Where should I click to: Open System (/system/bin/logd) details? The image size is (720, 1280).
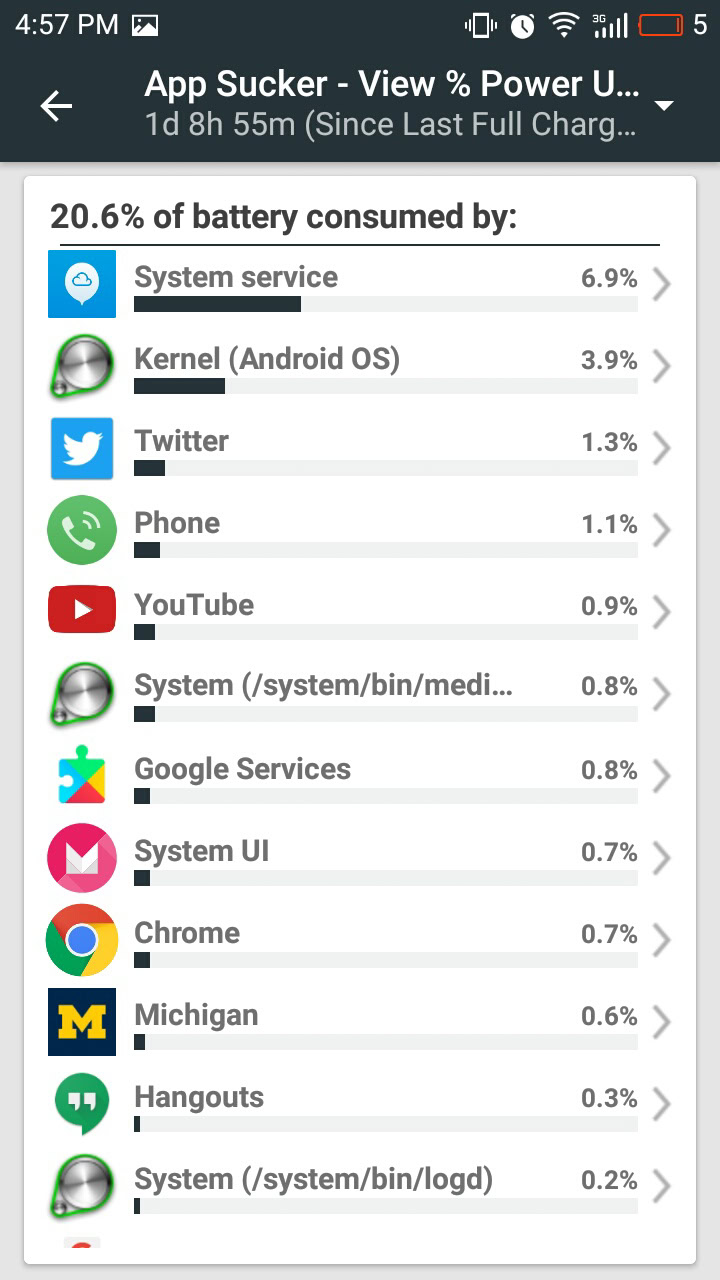(360, 1187)
